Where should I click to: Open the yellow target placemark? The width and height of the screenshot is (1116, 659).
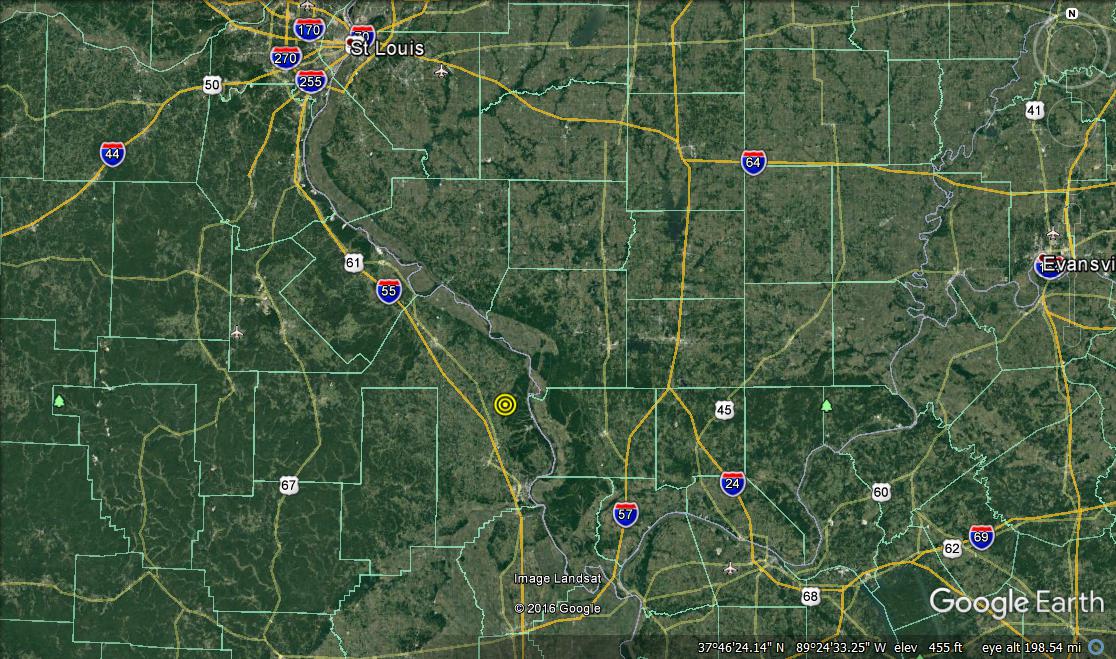pyautogui.click(x=505, y=405)
